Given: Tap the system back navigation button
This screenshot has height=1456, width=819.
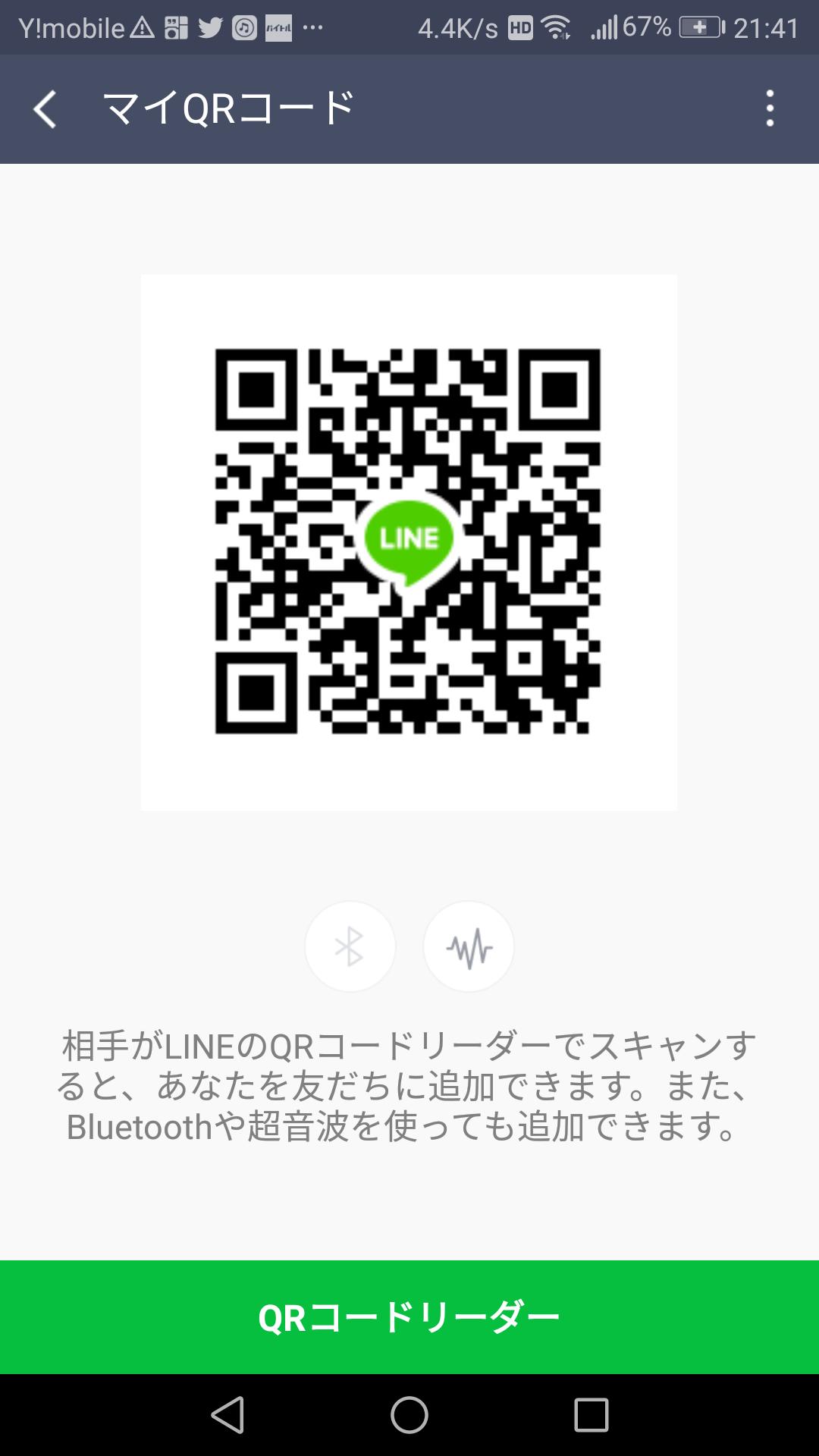Looking at the screenshot, I should coord(227,1415).
